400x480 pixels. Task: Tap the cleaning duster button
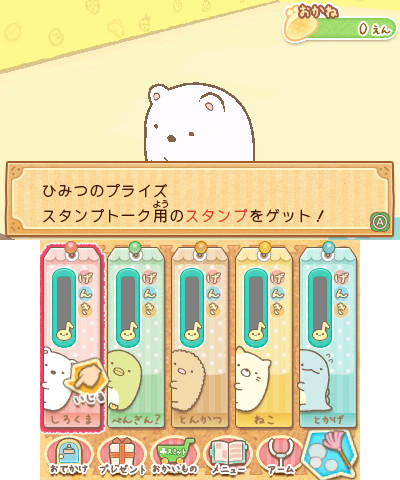coord(330,455)
